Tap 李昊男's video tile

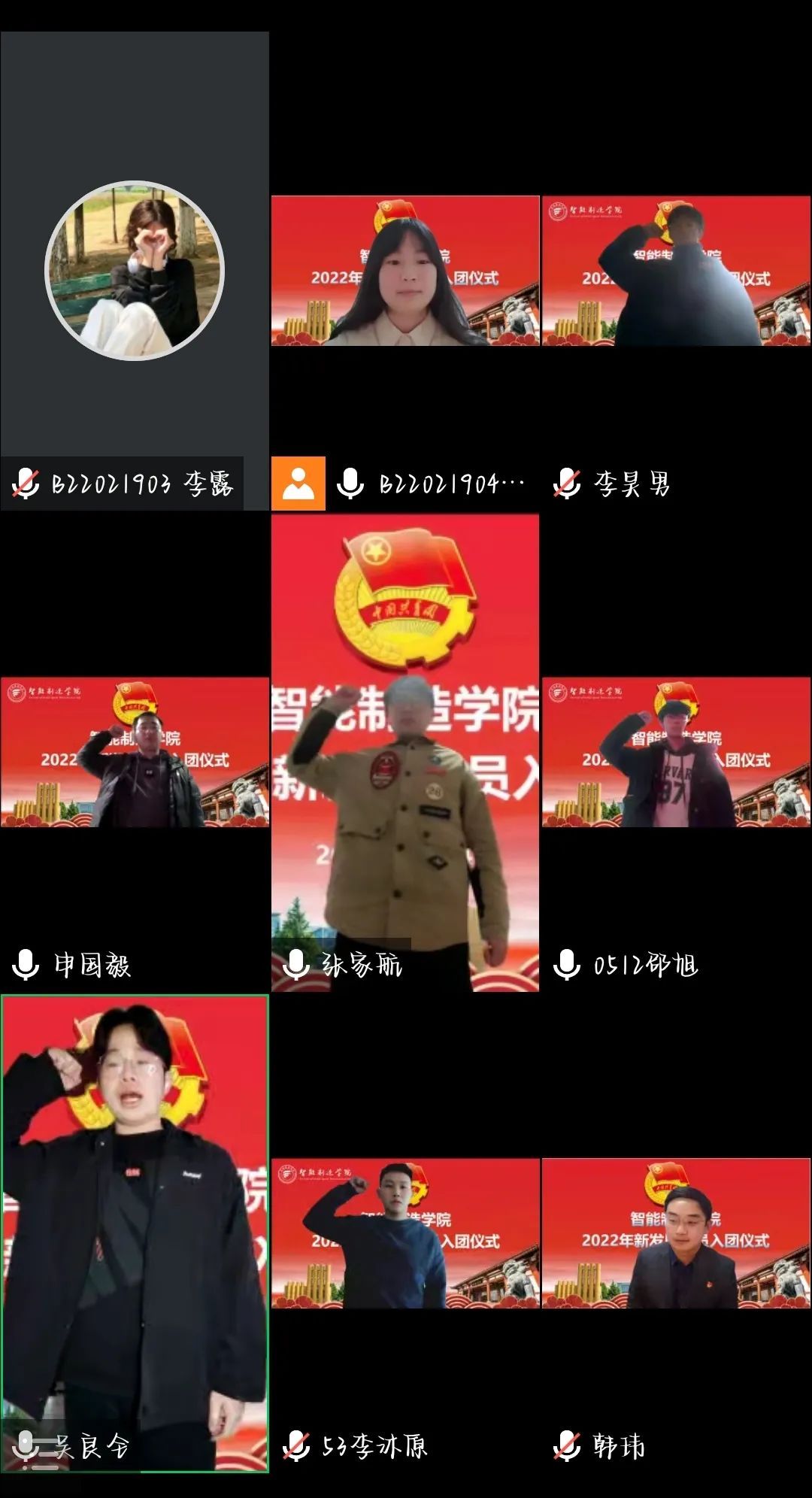pos(676,271)
